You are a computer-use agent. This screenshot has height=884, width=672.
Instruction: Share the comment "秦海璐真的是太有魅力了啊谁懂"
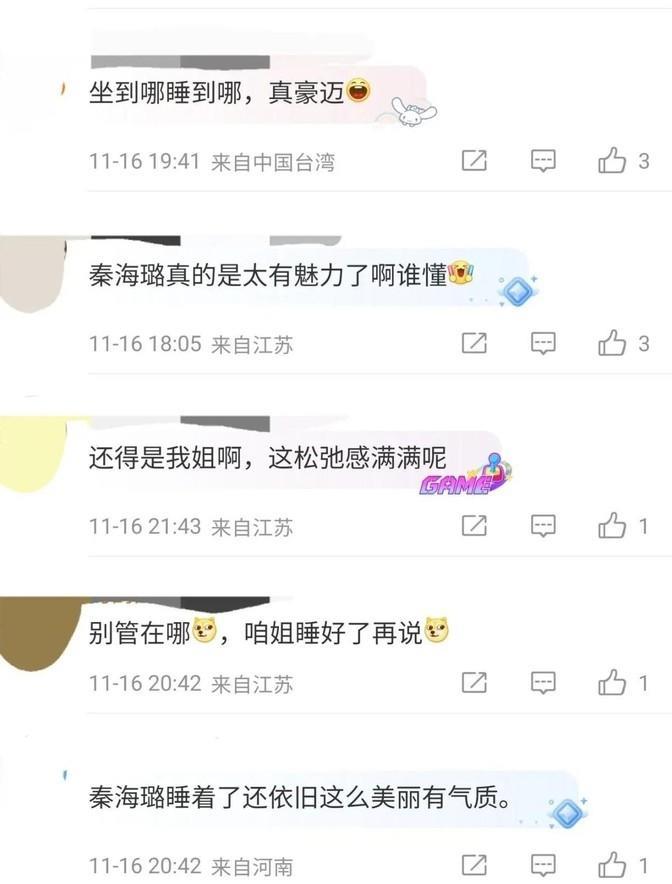tap(474, 344)
